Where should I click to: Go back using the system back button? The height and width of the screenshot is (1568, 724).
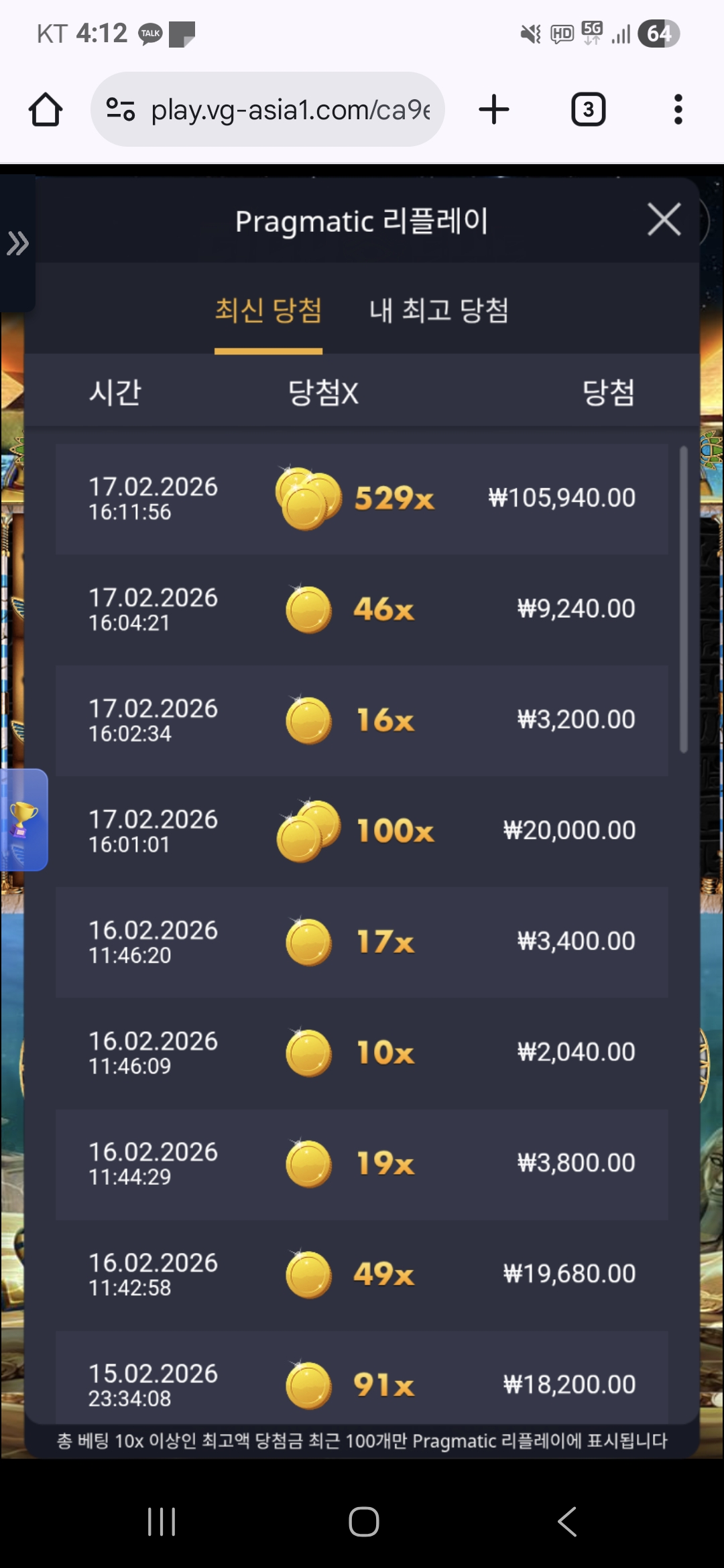(x=567, y=1522)
